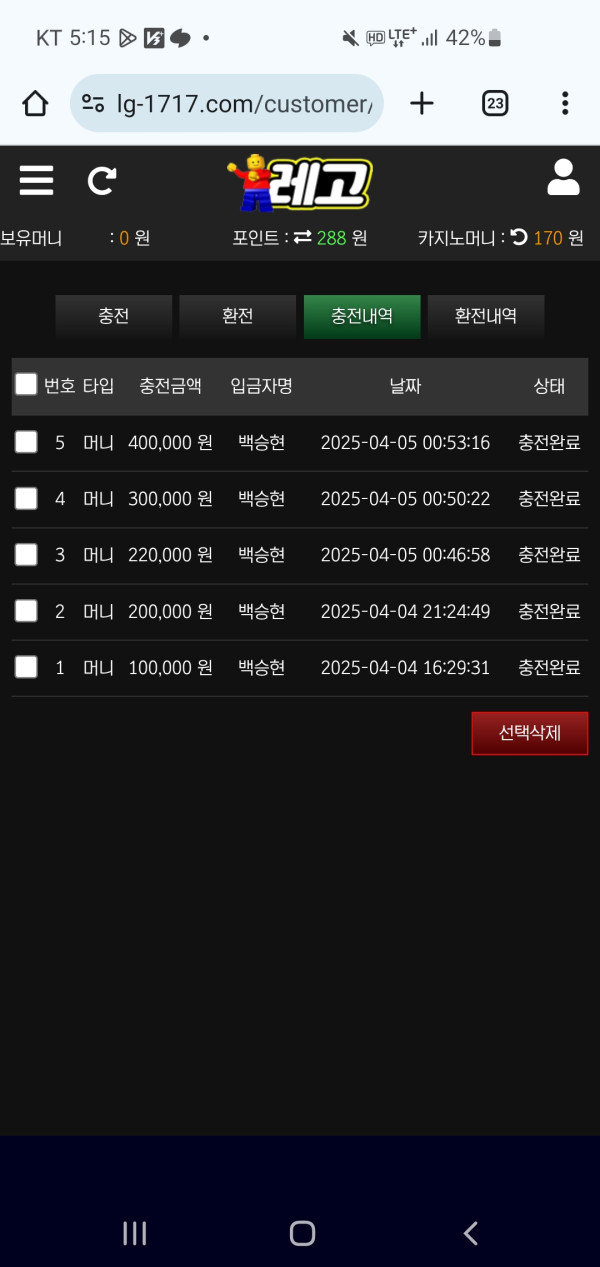
Task: Check the box for 220,000 원 row
Action: [x=26, y=554]
